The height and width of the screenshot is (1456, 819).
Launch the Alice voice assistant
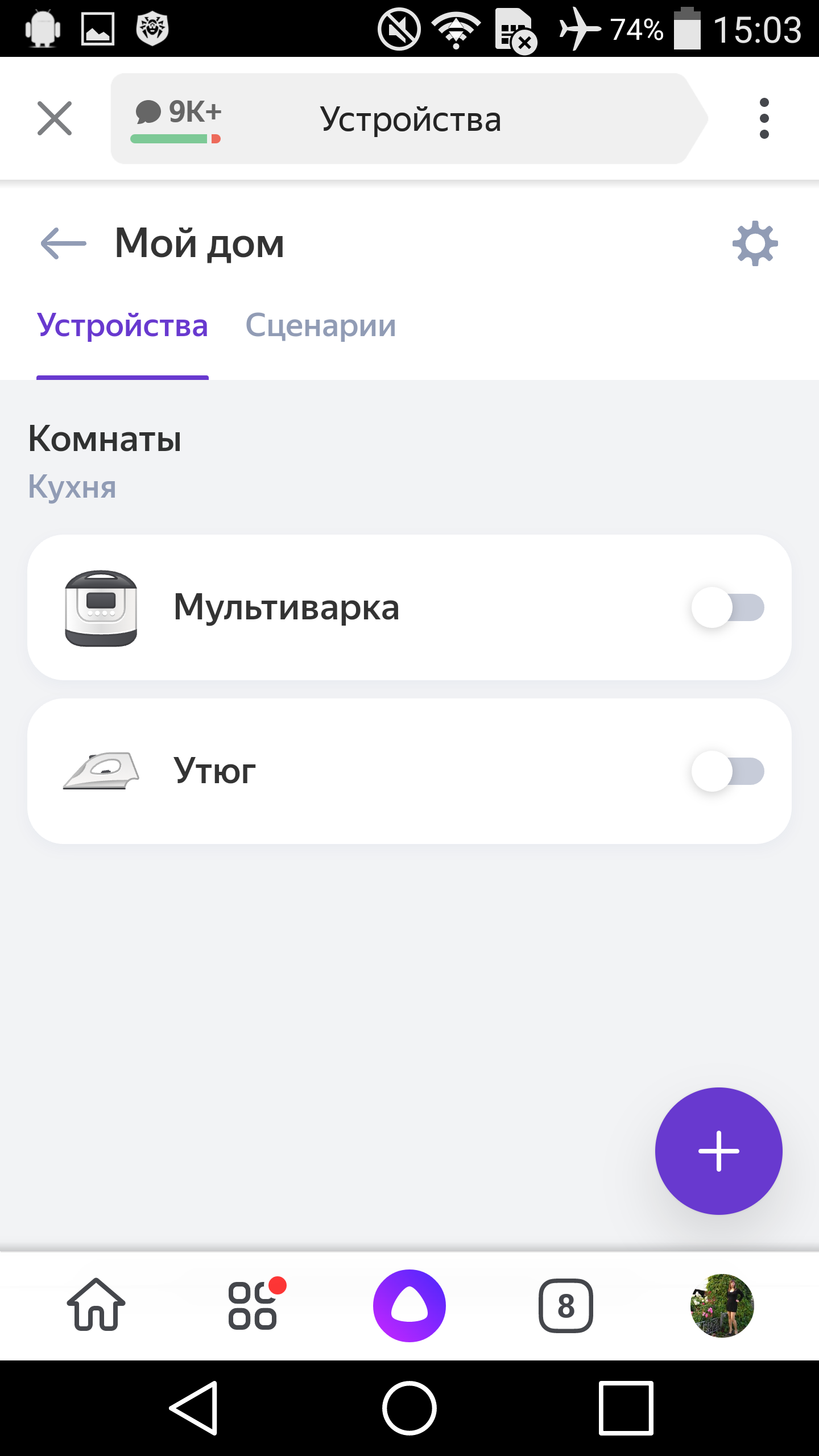point(409,1305)
